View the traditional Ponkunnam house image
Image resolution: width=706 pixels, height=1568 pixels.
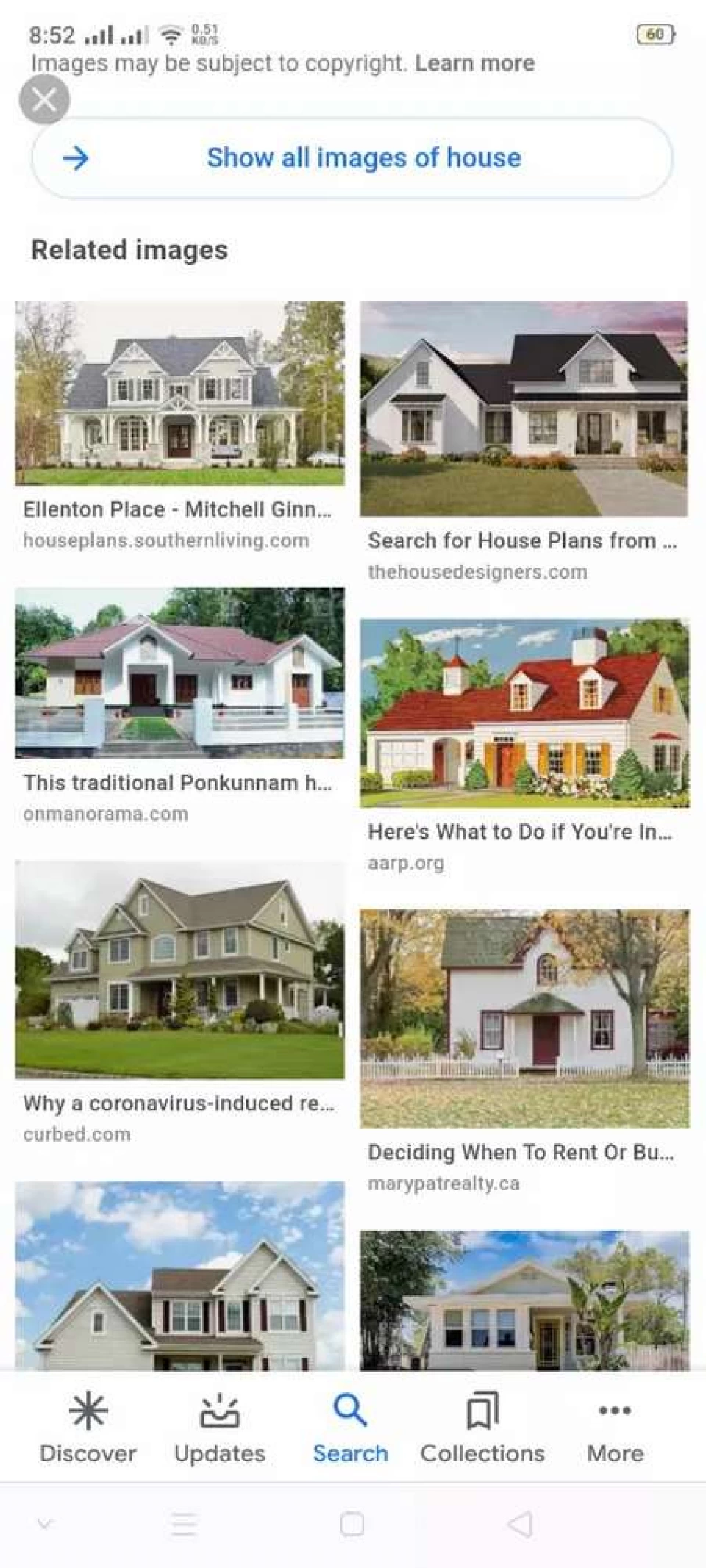pos(179,673)
